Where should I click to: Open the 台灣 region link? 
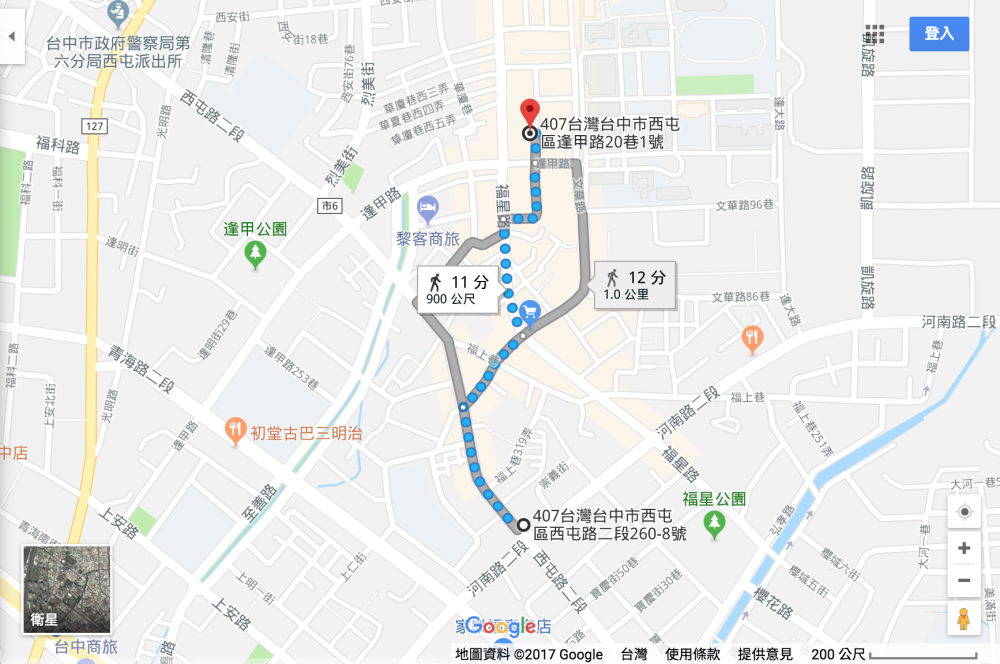pos(634,654)
